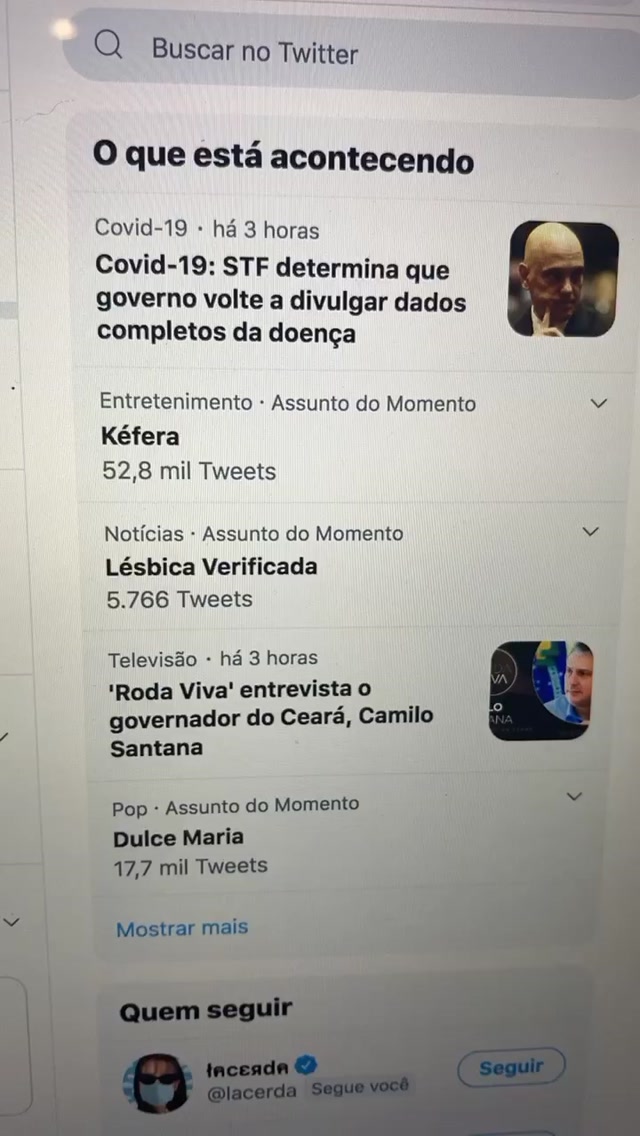Viewport: 640px width, 1136px height.
Task: Expand options chevron for Dulce Maria trend
Action: click(574, 797)
